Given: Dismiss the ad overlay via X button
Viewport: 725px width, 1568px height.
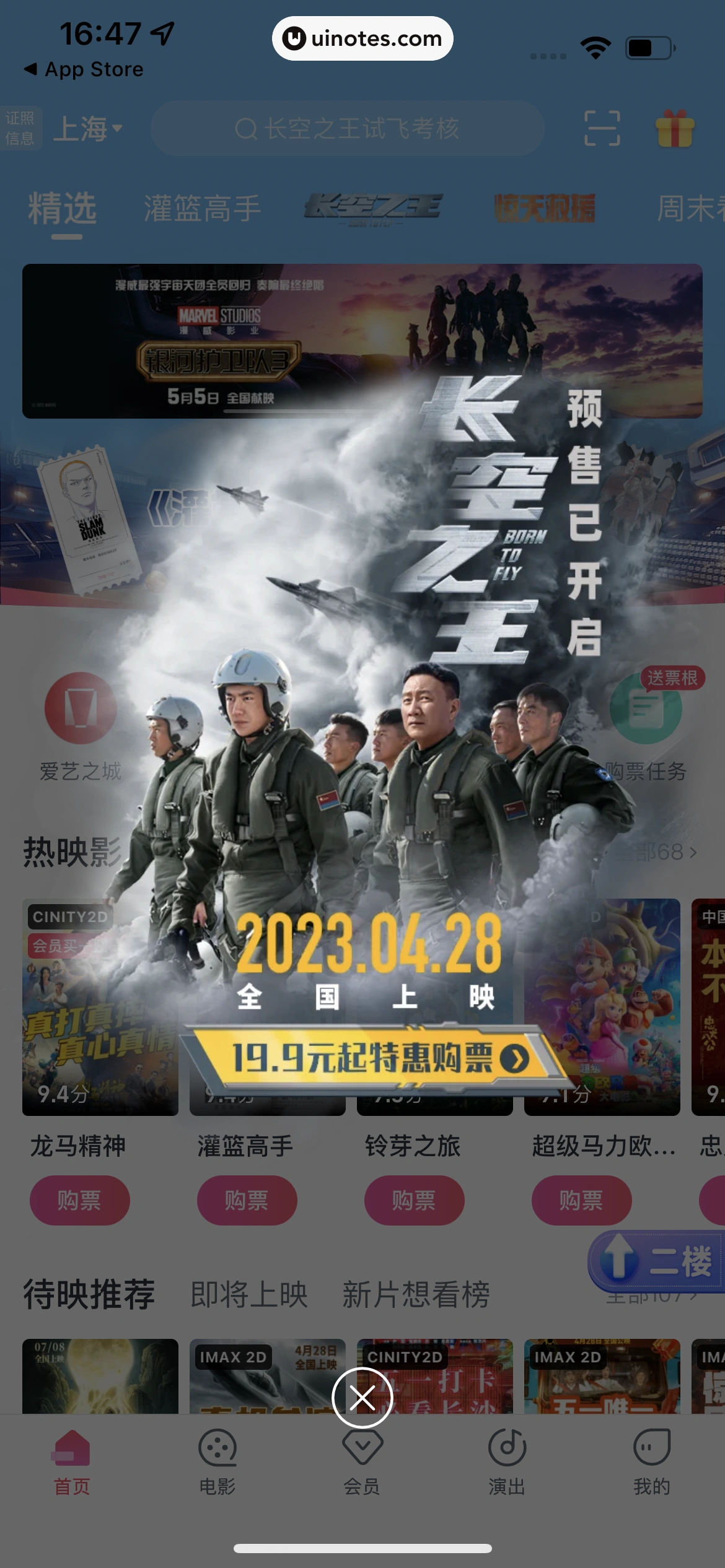Looking at the screenshot, I should pyautogui.click(x=362, y=1398).
